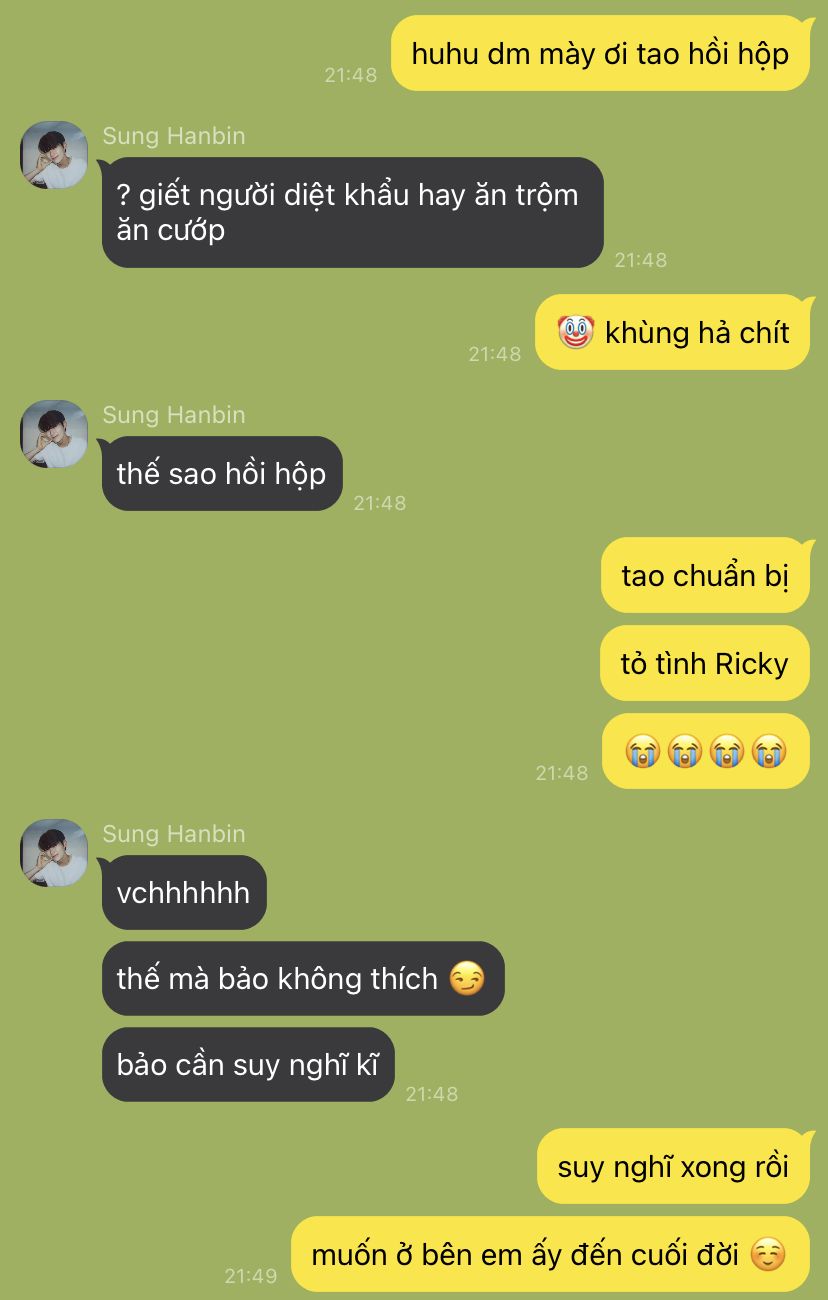Open Sung Hanbin's avatar beside "giết người diệt khẩu" message

[54, 155]
